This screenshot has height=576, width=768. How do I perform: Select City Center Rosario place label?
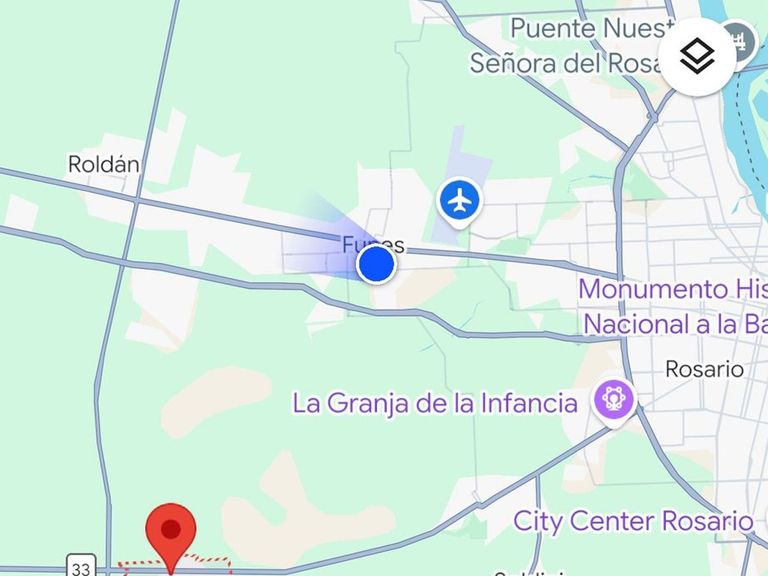click(x=632, y=521)
